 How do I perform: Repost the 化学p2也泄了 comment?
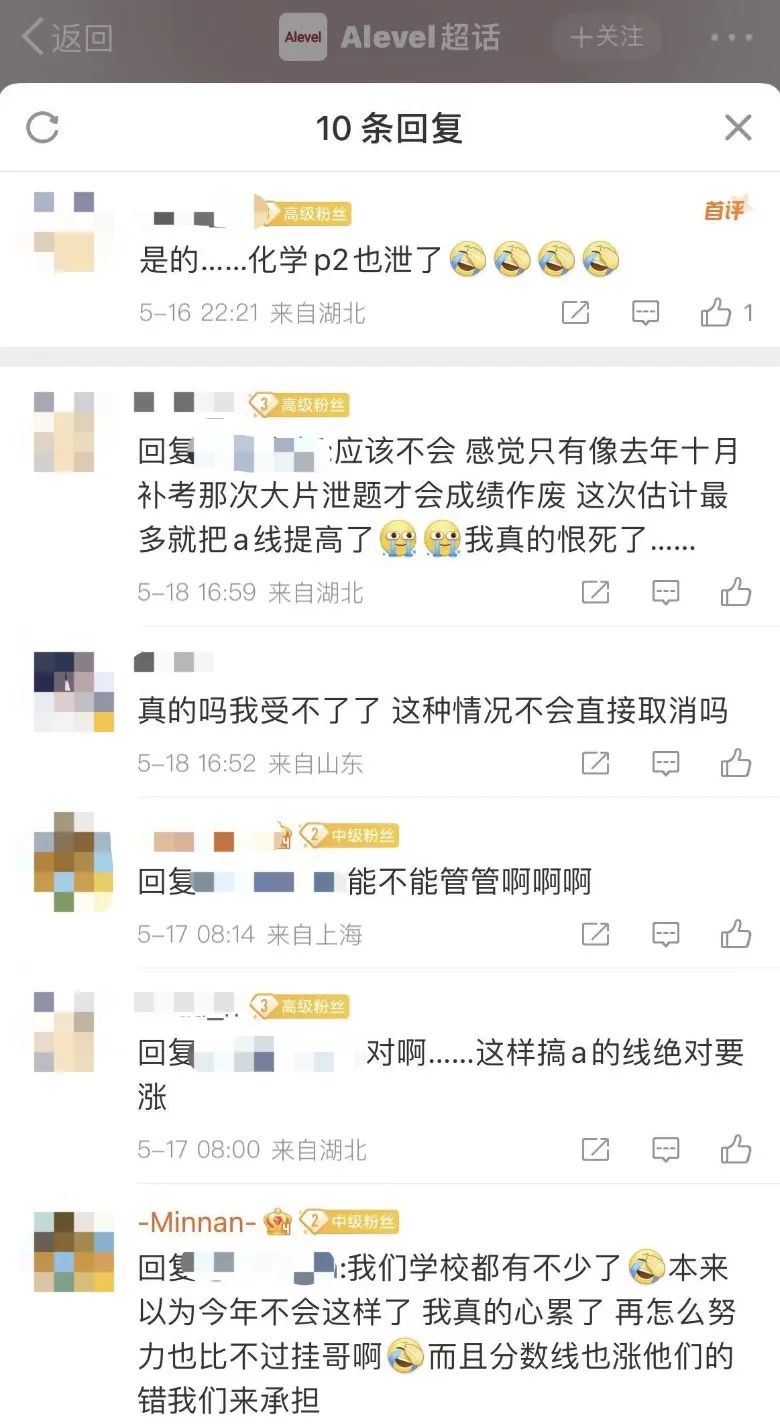[x=575, y=313]
